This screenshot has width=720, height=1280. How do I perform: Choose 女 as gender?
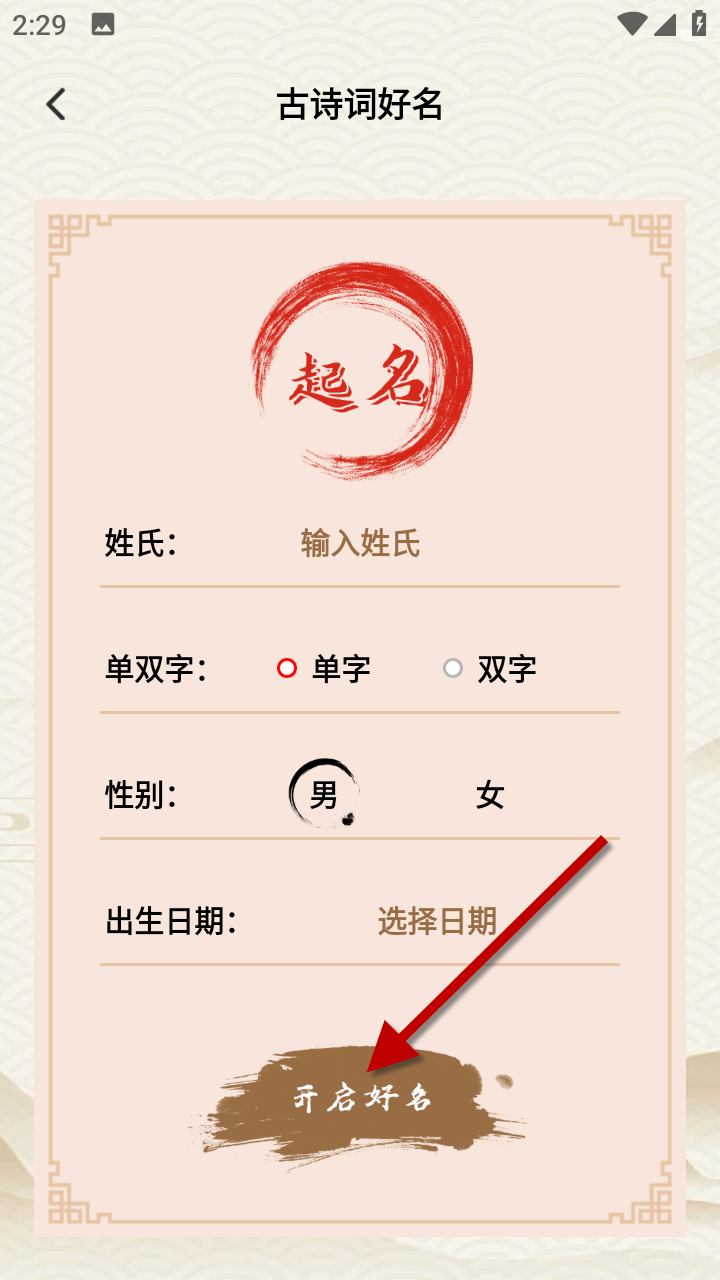click(490, 796)
